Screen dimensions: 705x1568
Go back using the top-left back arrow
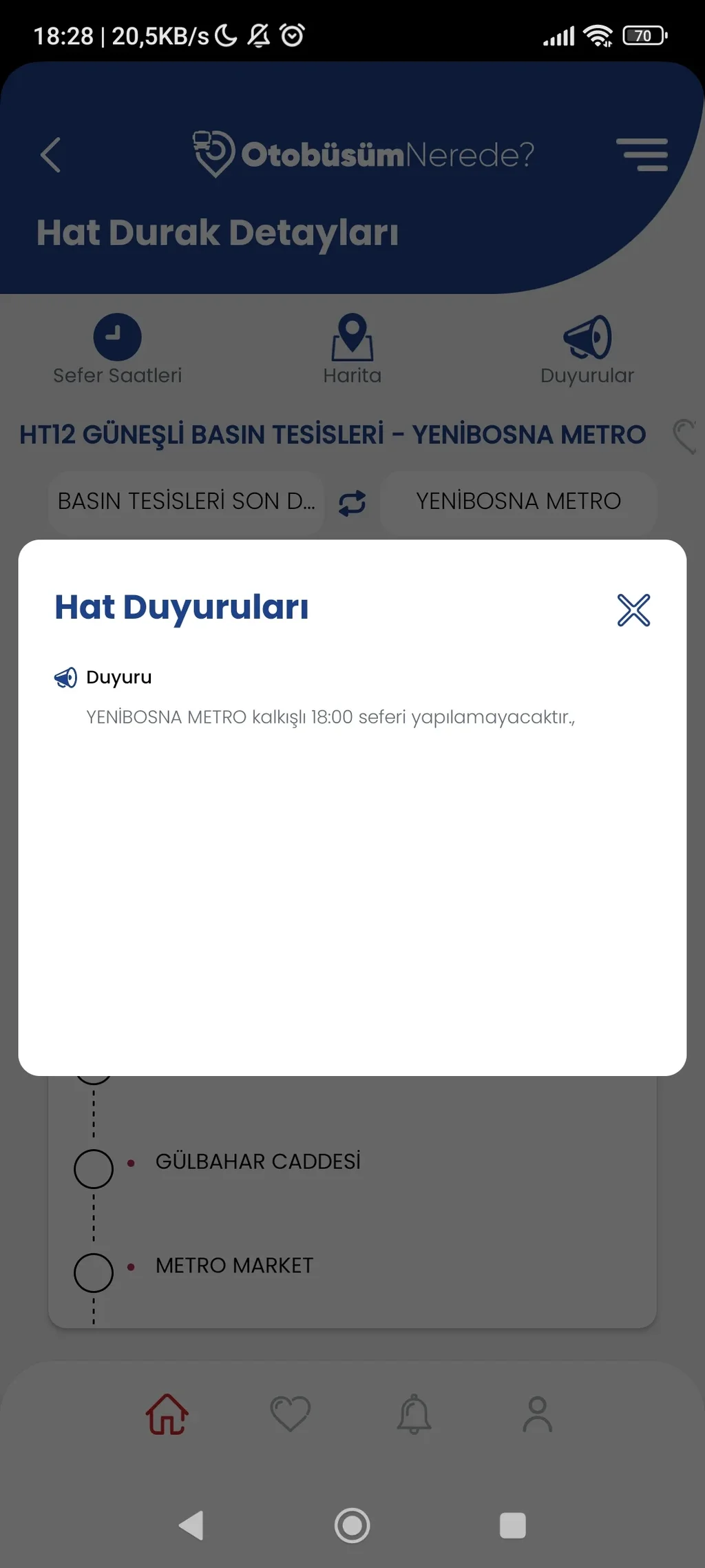(x=50, y=155)
